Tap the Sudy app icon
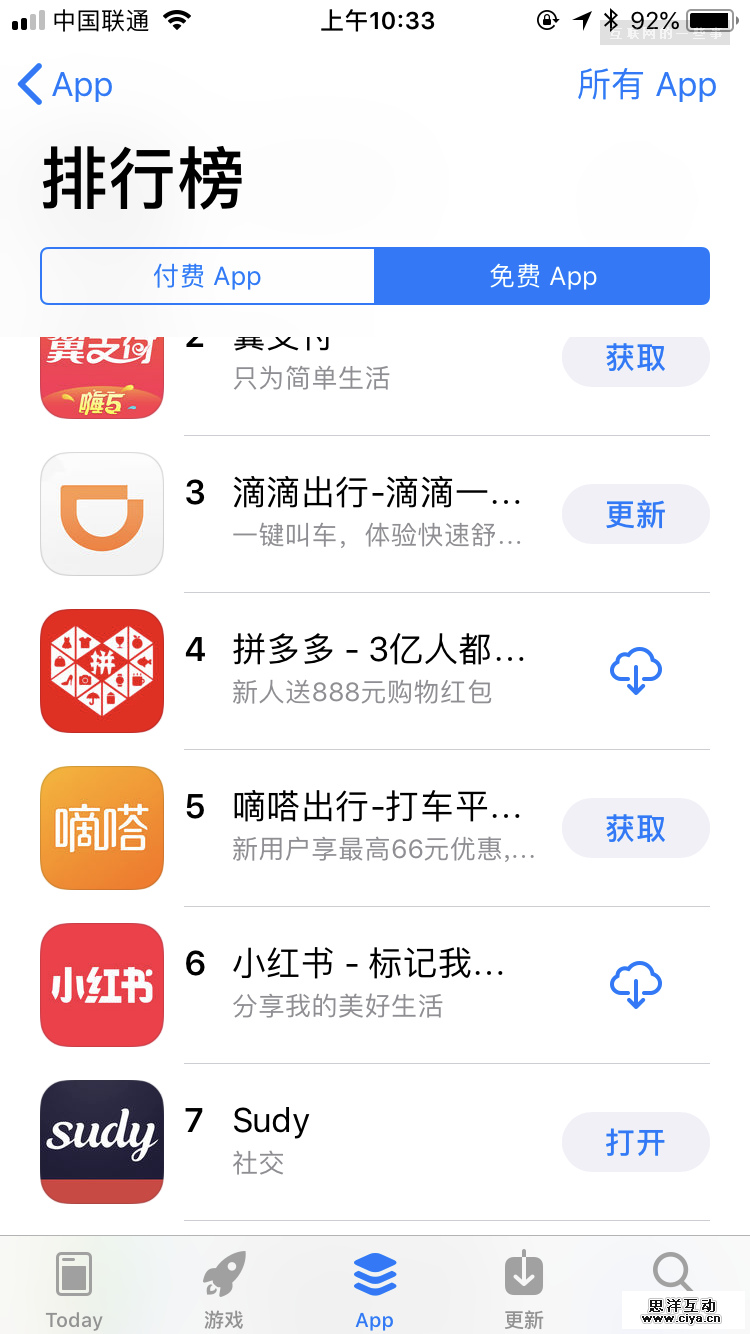 (101, 1142)
